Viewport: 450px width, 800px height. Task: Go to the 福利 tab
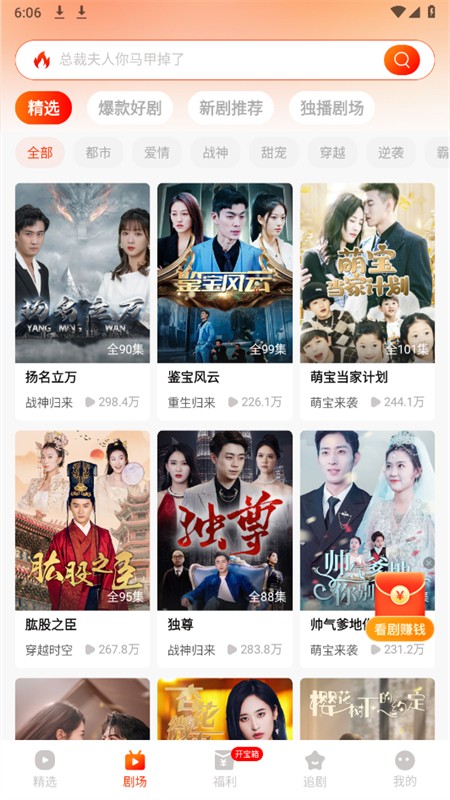point(224,769)
